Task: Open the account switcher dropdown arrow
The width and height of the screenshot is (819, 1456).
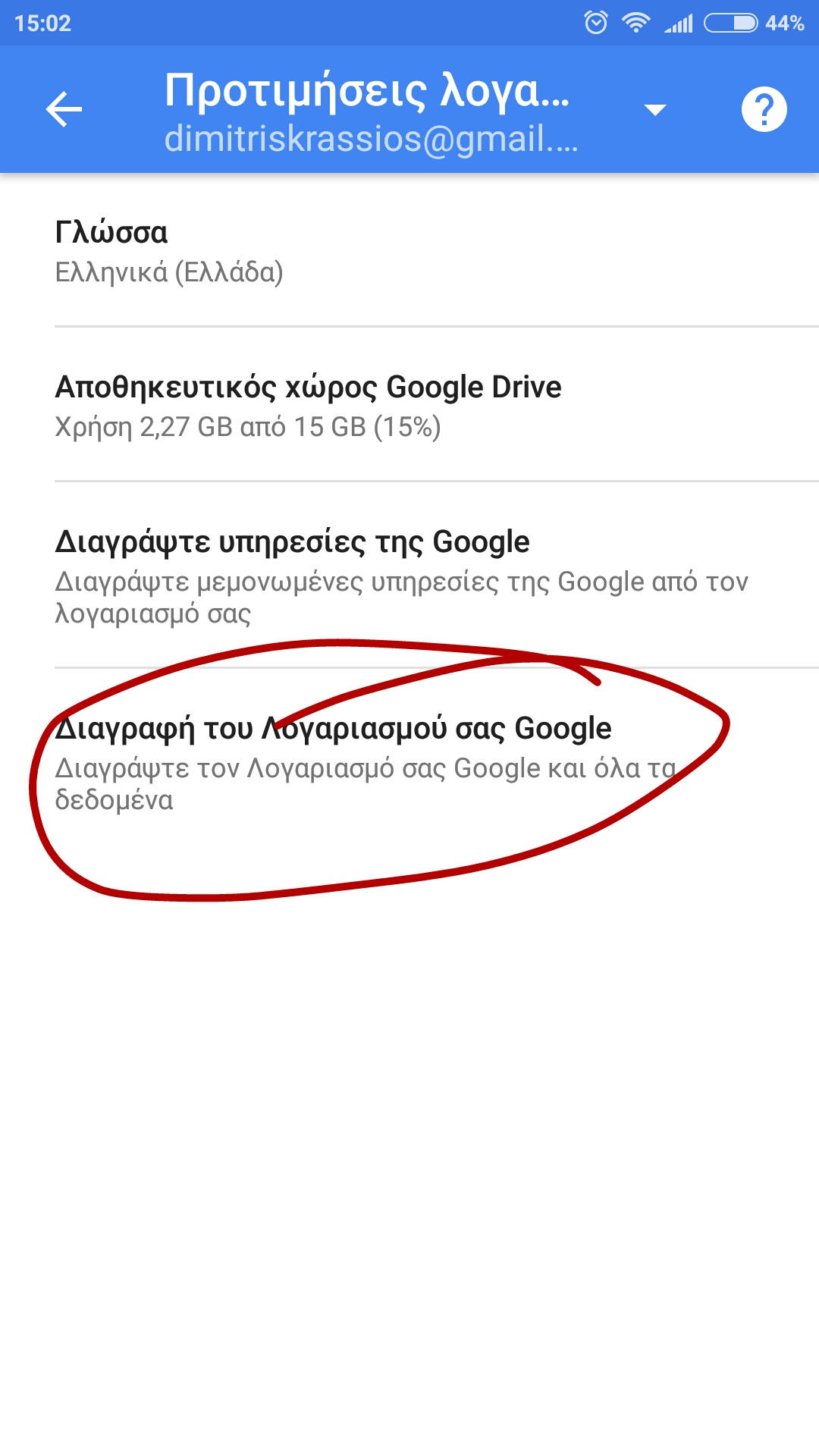Action: tap(654, 110)
